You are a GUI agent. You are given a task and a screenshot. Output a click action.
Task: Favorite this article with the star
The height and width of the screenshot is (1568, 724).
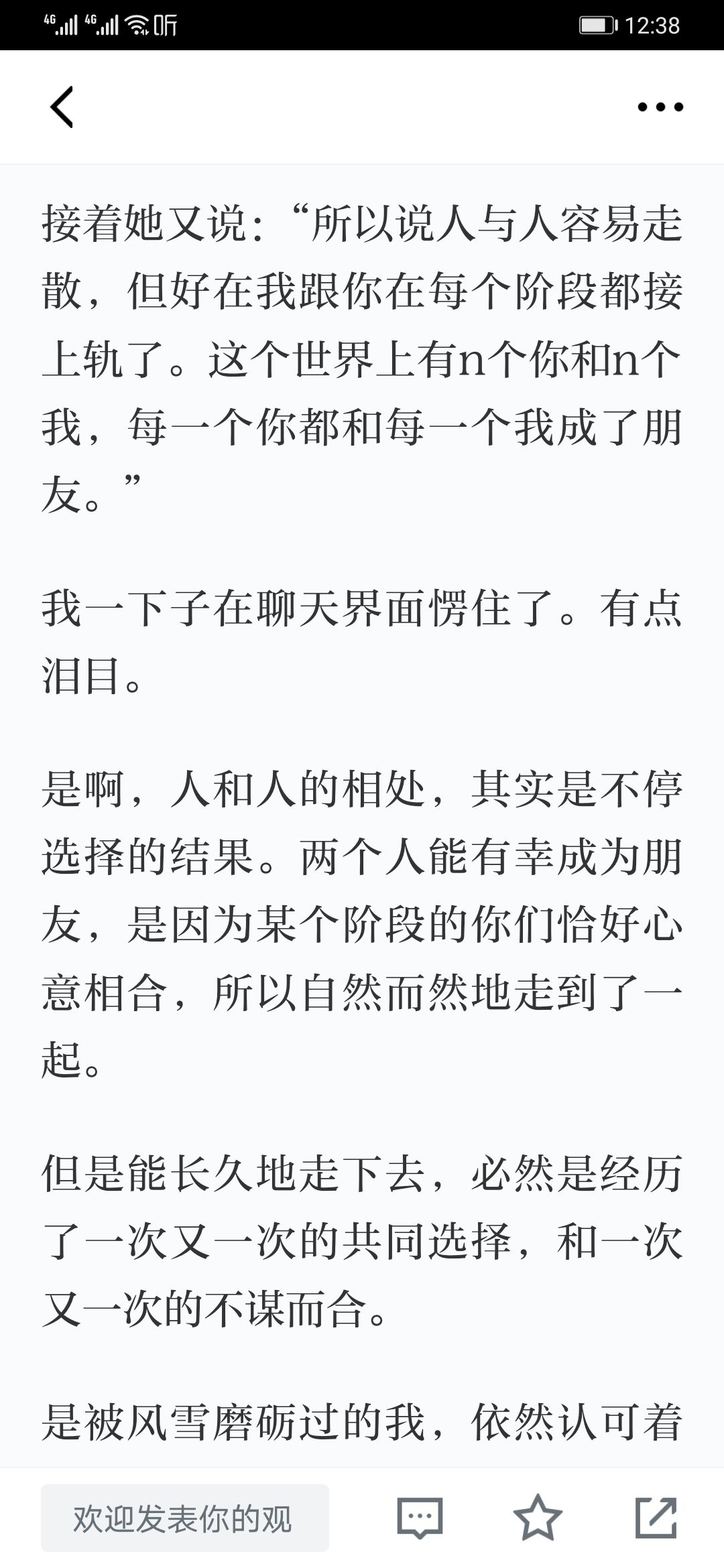[538, 1518]
